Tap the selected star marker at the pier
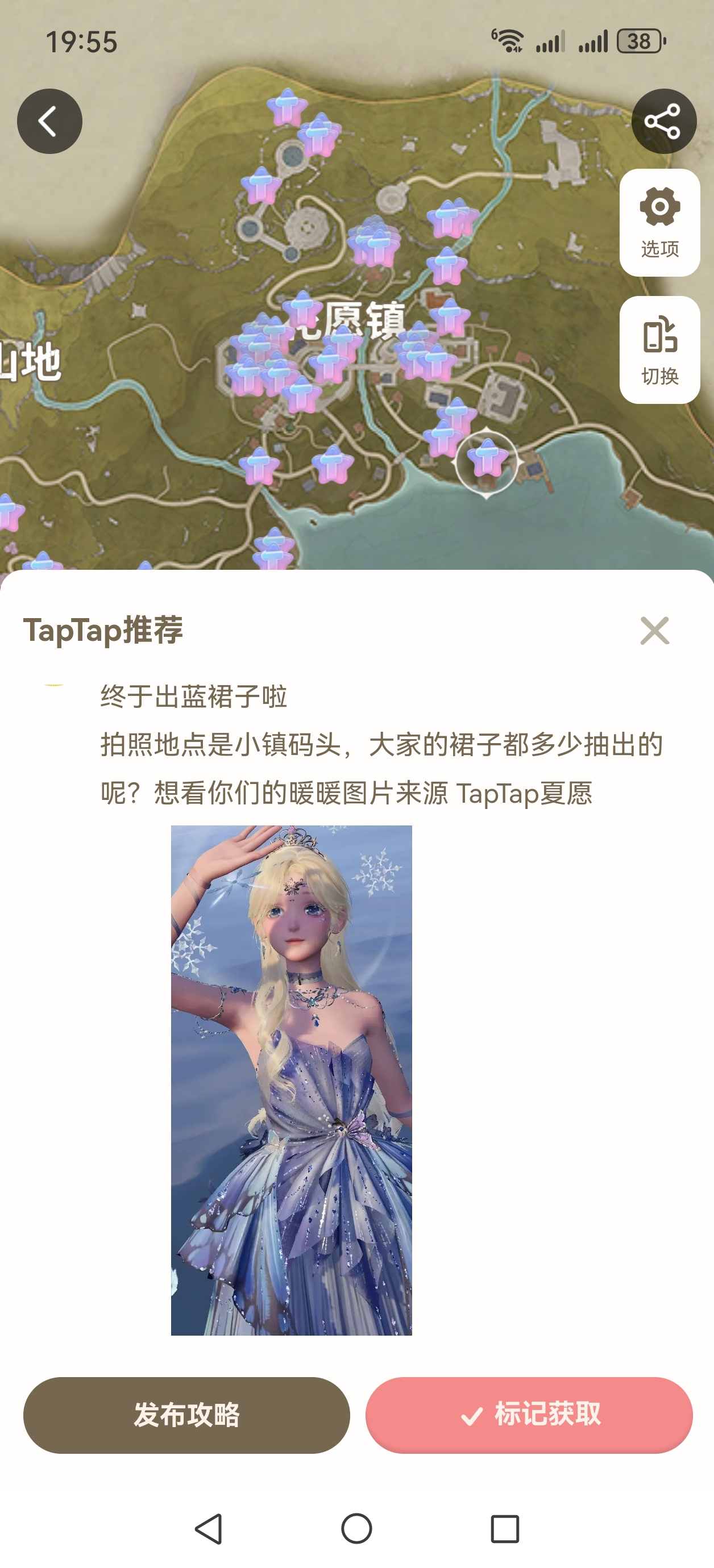This screenshot has height=1568, width=714. (x=486, y=461)
